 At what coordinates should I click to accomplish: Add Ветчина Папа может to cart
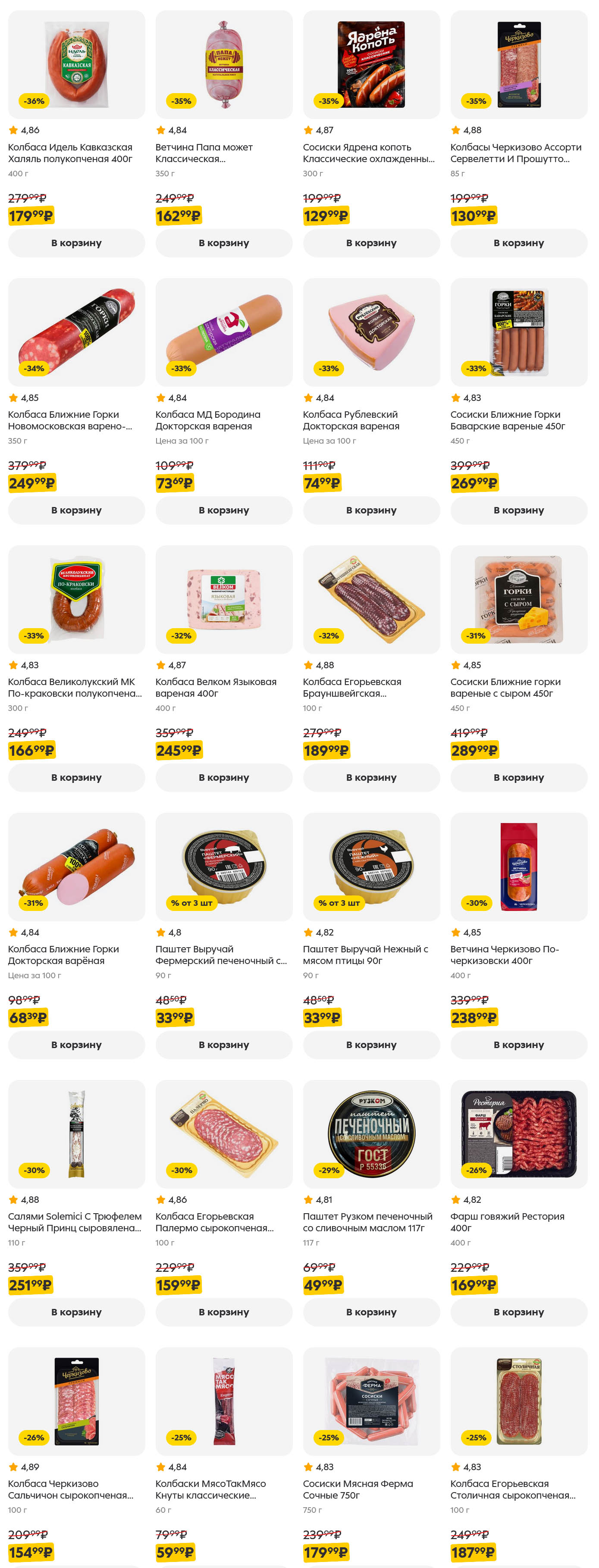pos(223,243)
